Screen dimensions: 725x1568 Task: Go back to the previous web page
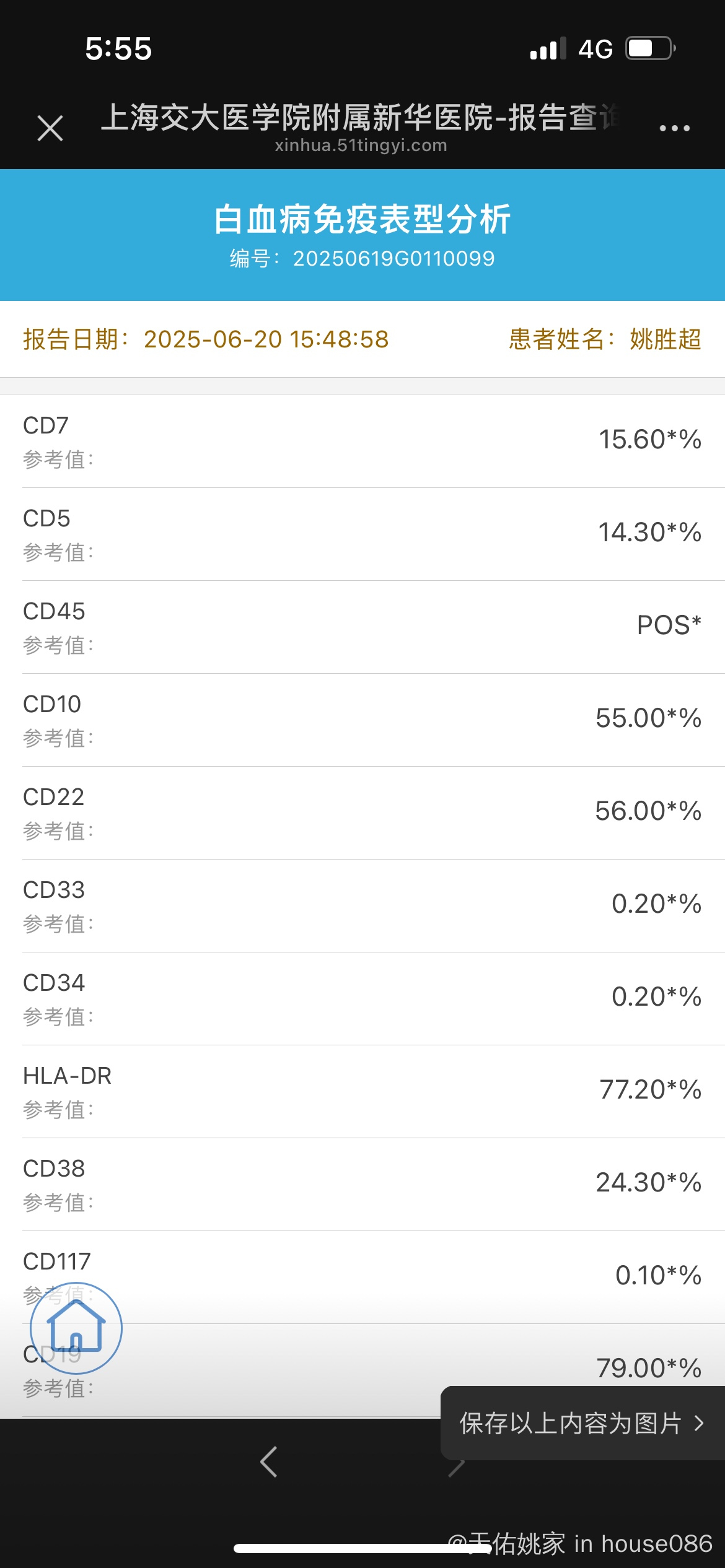coord(269,1462)
